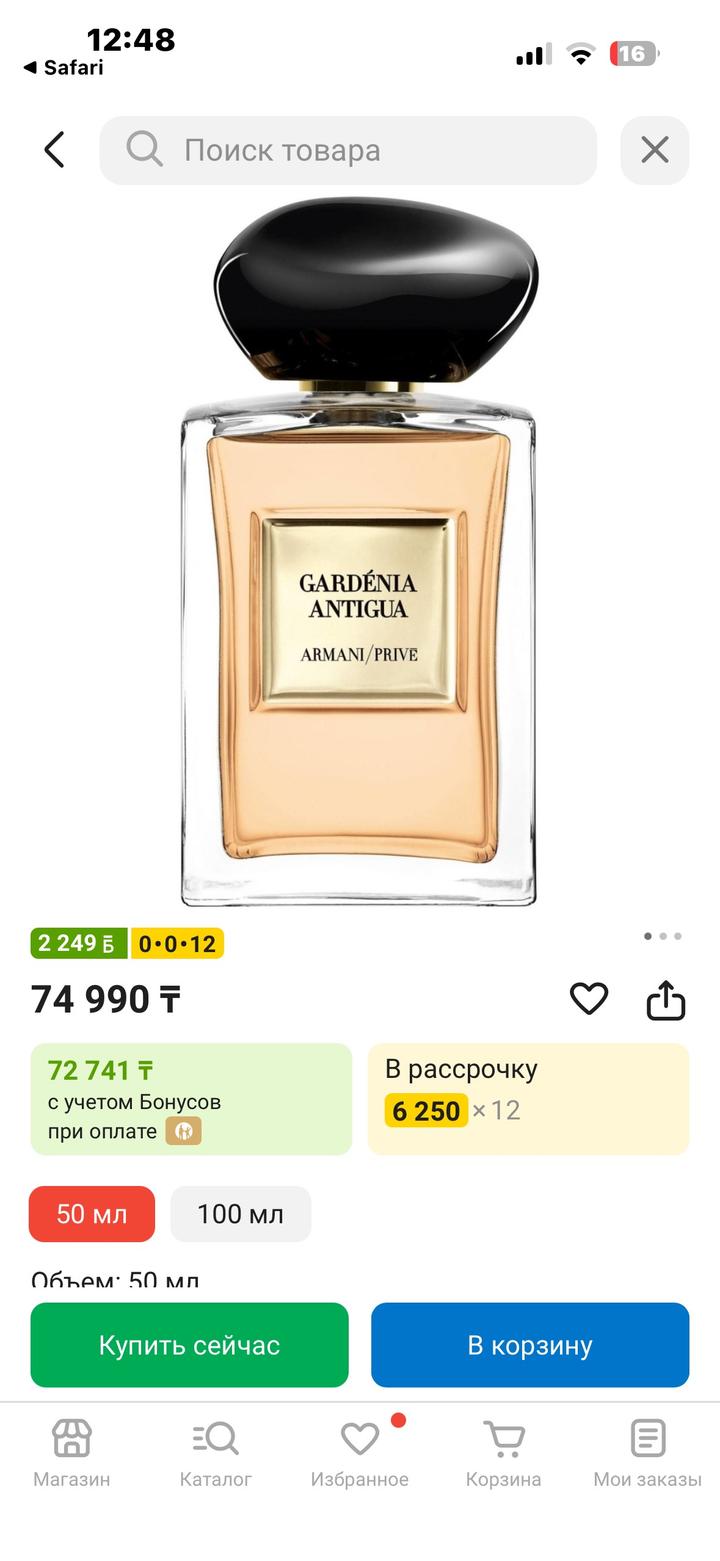Image resolution: width=720 pixels, height=1561 pixels.
Task: View the price with Бонусов offer
Action: click(191, 1099)
